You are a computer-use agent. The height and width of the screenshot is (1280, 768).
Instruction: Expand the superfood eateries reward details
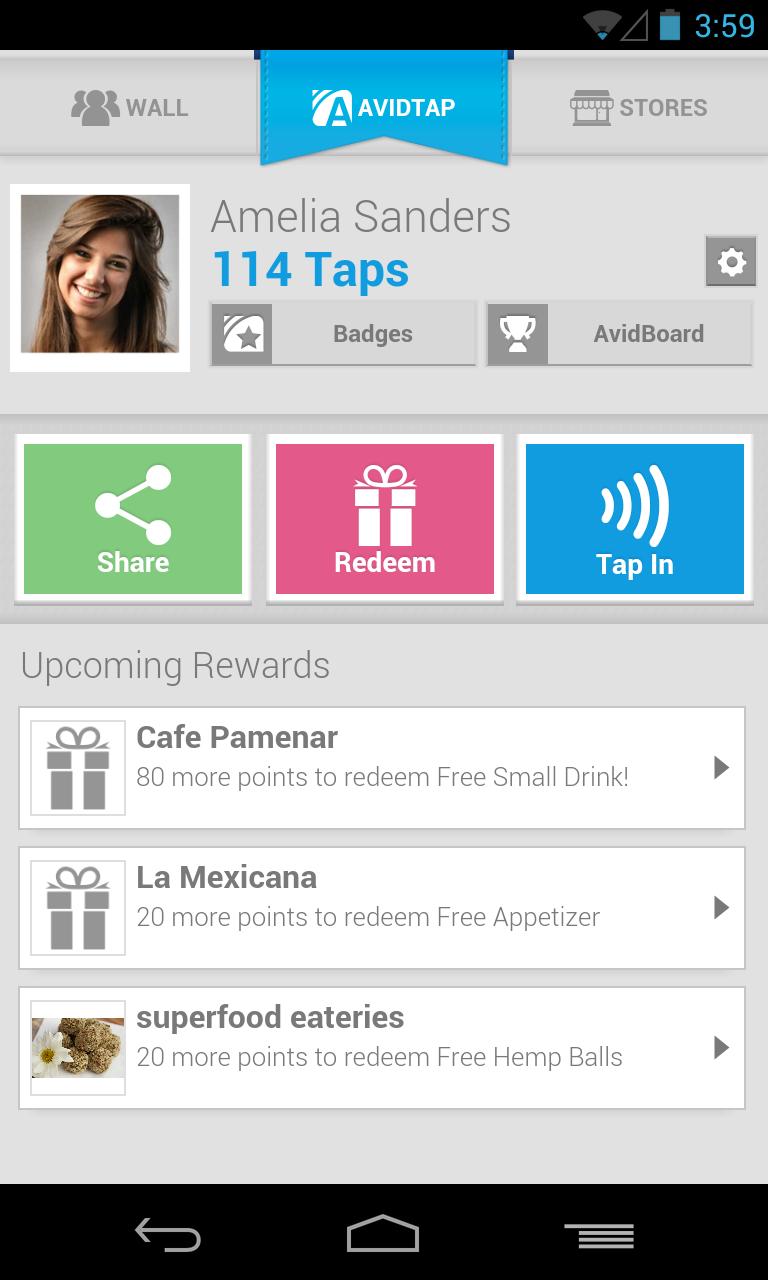[721, 1048]
